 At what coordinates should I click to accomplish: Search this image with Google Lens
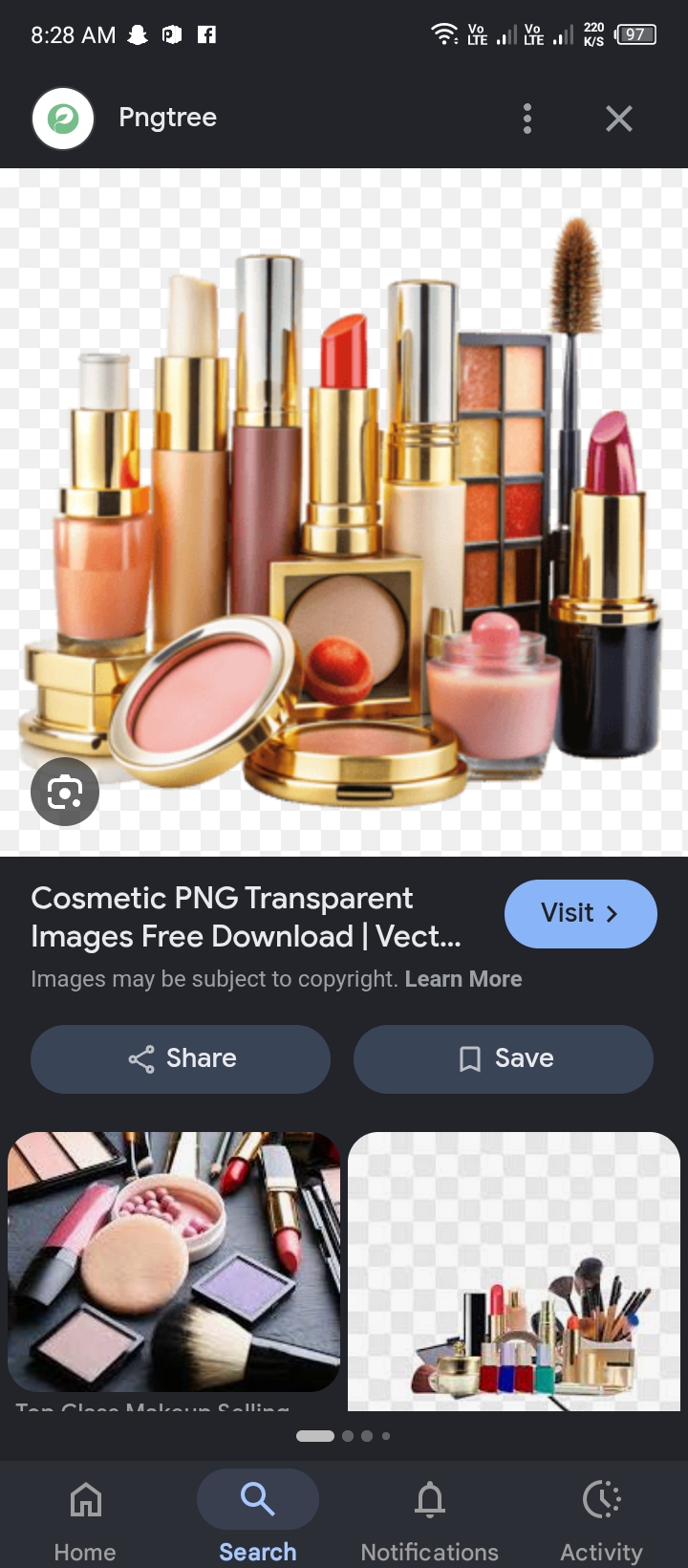pos(65,792)
